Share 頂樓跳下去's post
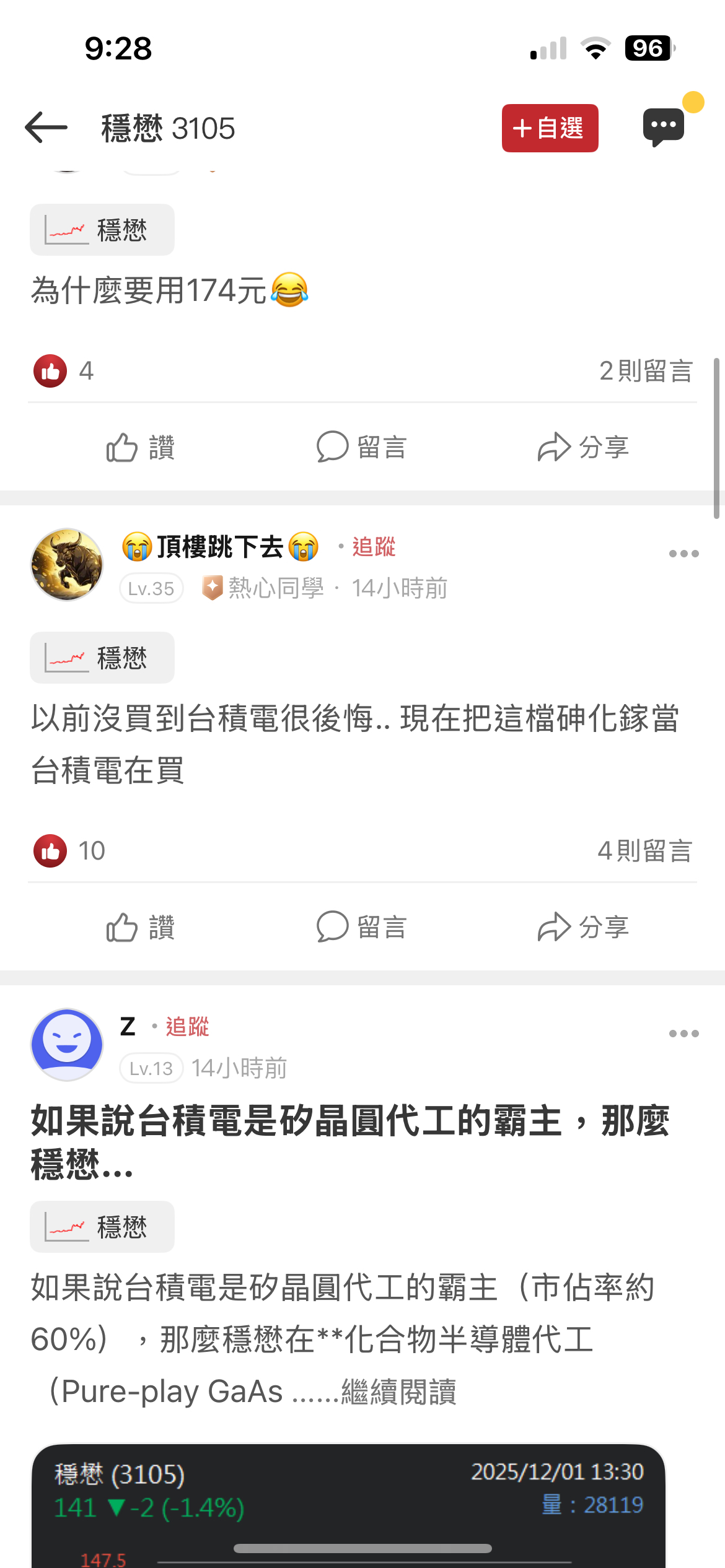725x1568 pixels. click(x=583, y=927)
